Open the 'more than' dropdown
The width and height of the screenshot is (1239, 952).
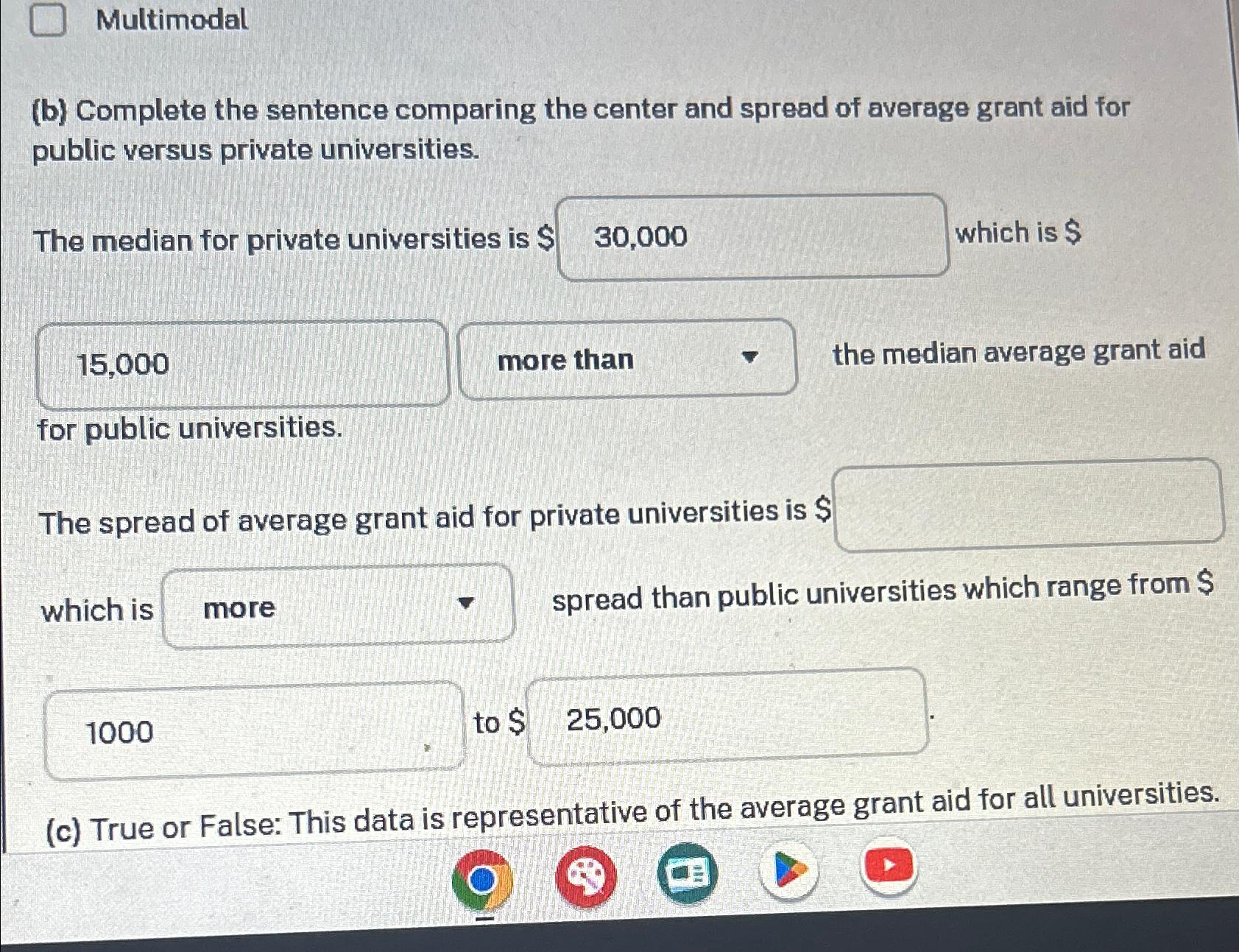pos(627,359)
